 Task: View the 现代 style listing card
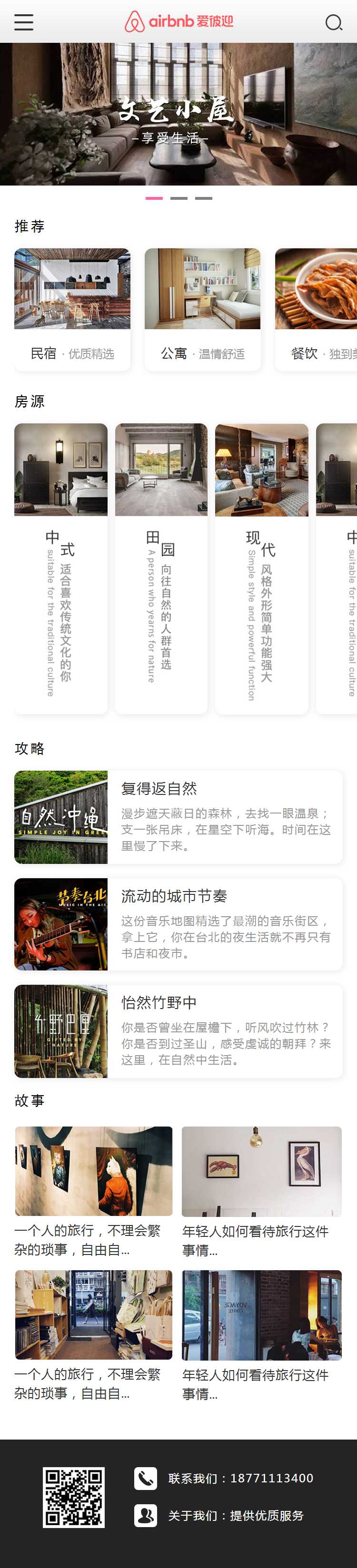pos(261,567)
